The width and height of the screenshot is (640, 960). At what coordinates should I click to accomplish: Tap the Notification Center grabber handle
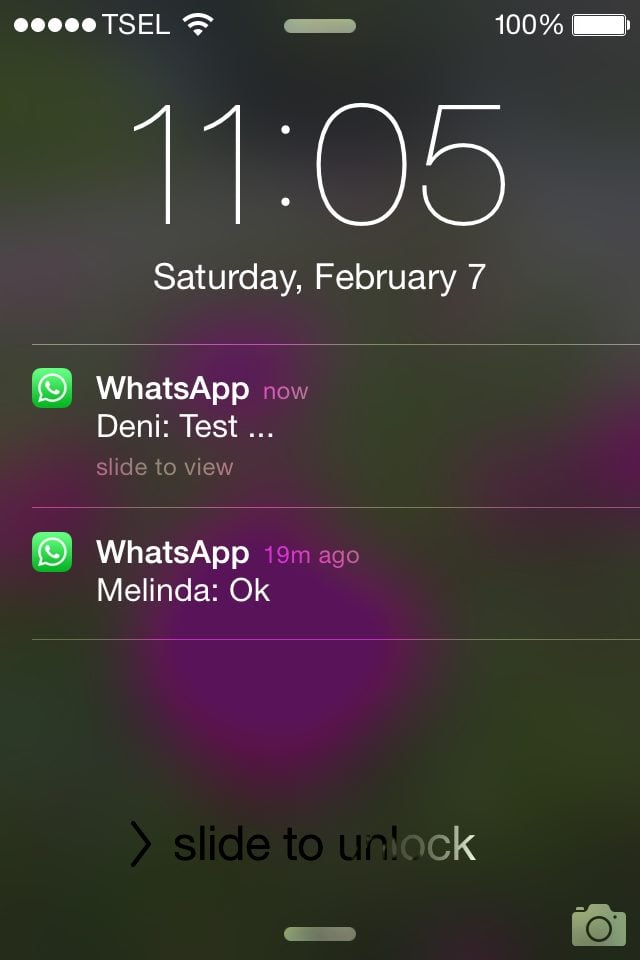pyautogui.click(x=320, y=26)
